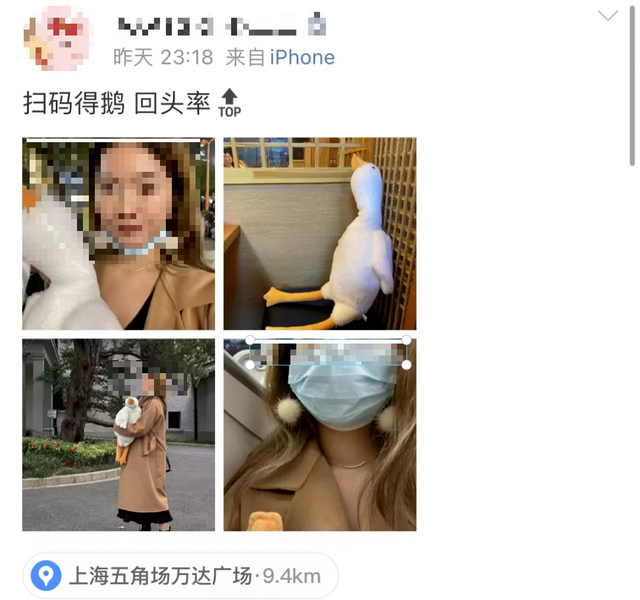Open location 上海五角场万达广场
Image resolution: width=640 pixels, height=600 pixels.
click(x=180, y=576)
